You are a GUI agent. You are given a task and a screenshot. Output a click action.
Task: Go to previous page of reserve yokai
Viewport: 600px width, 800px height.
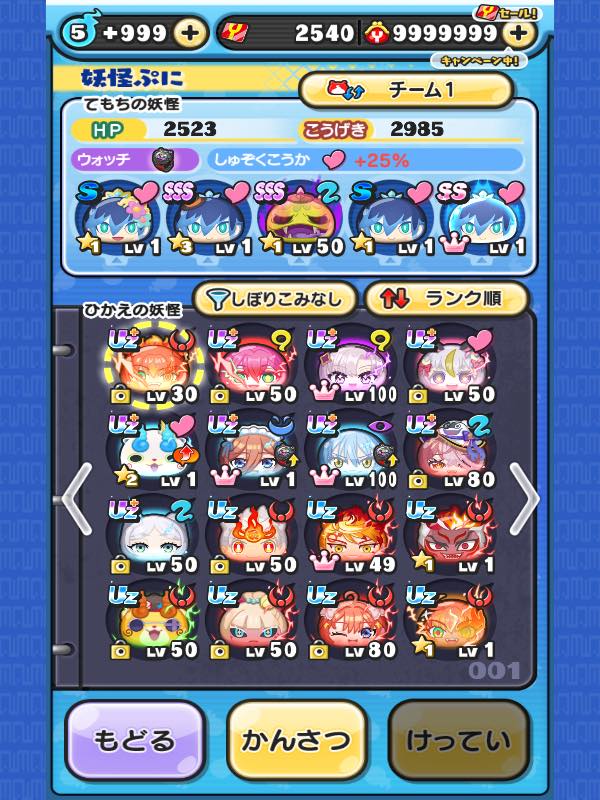pyautogui.click(x=76, y=497)
